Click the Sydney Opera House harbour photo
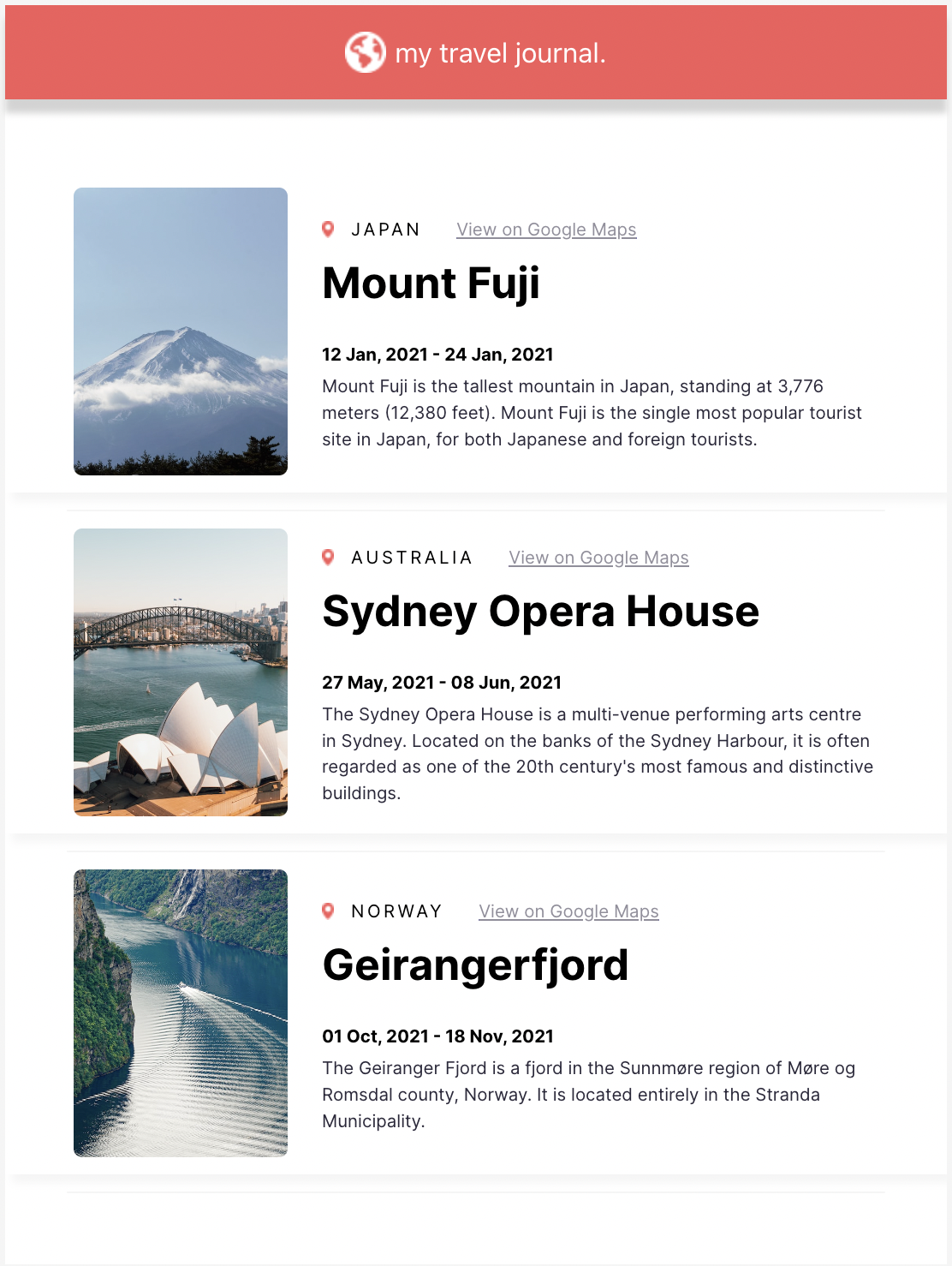 [x=180, y=671]
